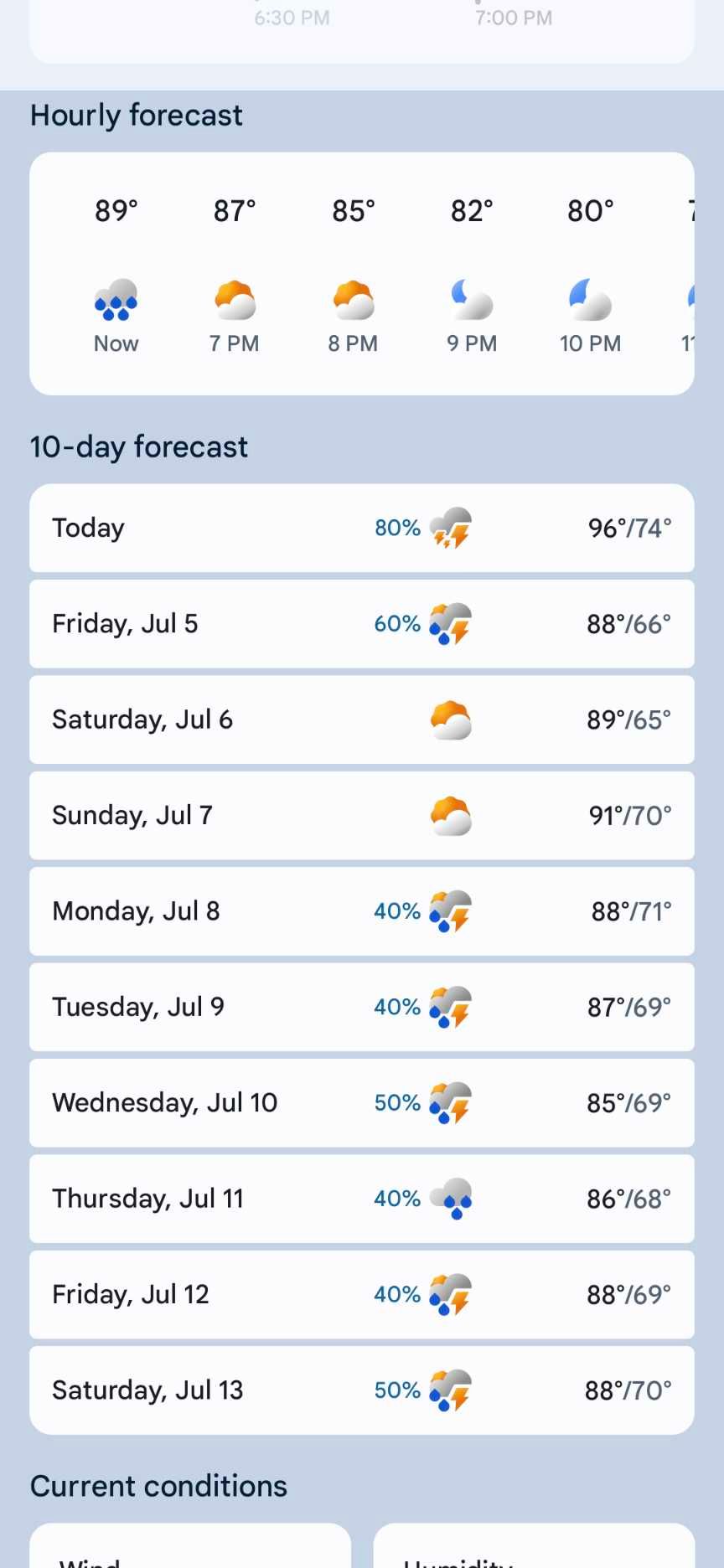The image size is (724, 1568).
Task: Open Friday, Jul 5 forecast
Action: pyautogui.click(x=362, y=624)
